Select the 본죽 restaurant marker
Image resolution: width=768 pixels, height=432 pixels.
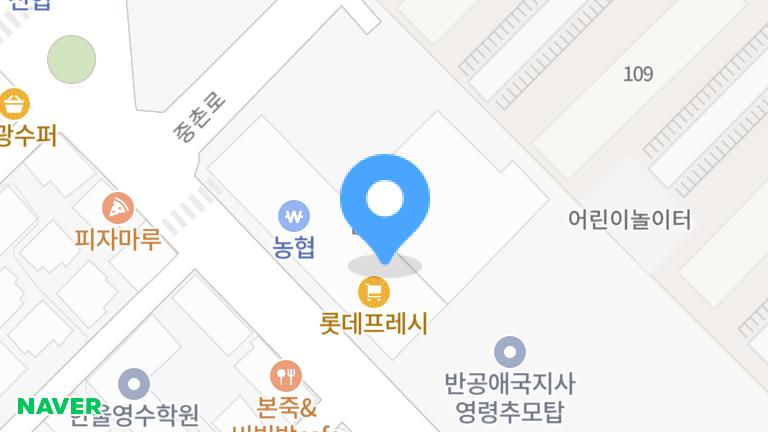[286, 376]
